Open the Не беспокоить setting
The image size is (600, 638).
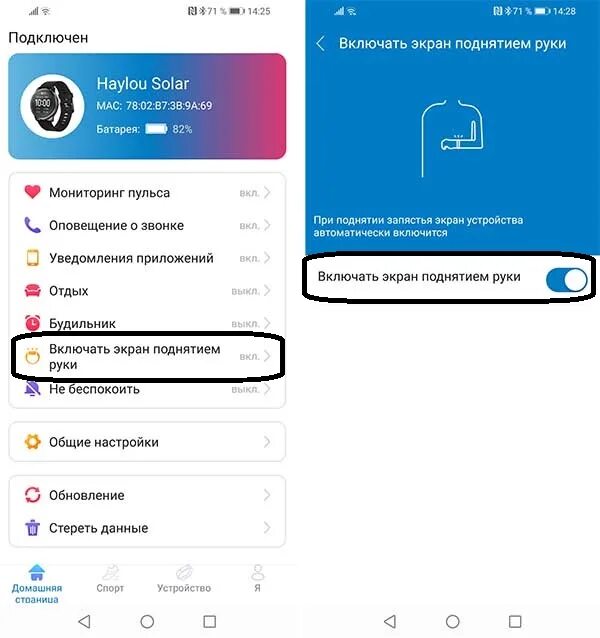(147, 389)
